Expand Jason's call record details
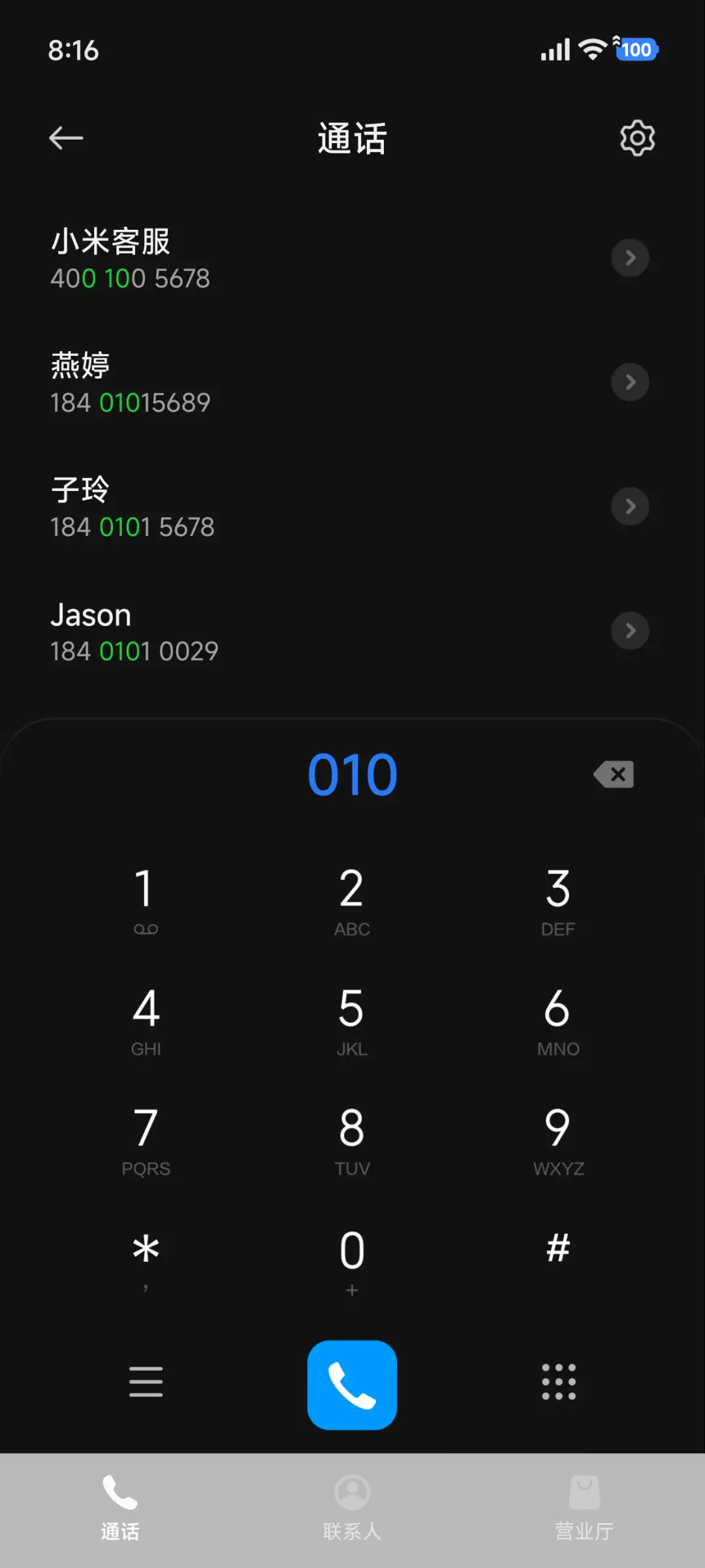705x1568 pixels. pos(630,631)
